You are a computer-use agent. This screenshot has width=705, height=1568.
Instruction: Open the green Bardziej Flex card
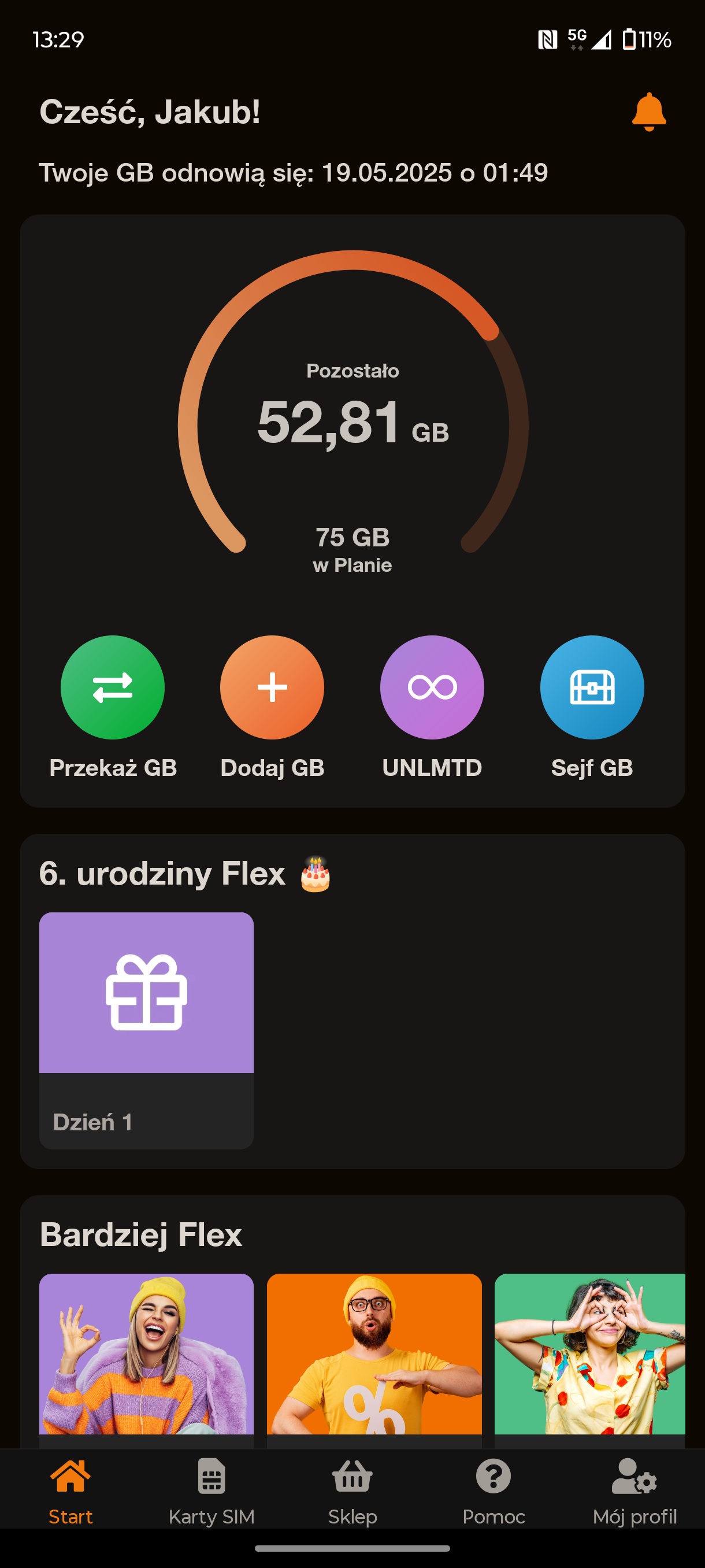coord(589,1360)
